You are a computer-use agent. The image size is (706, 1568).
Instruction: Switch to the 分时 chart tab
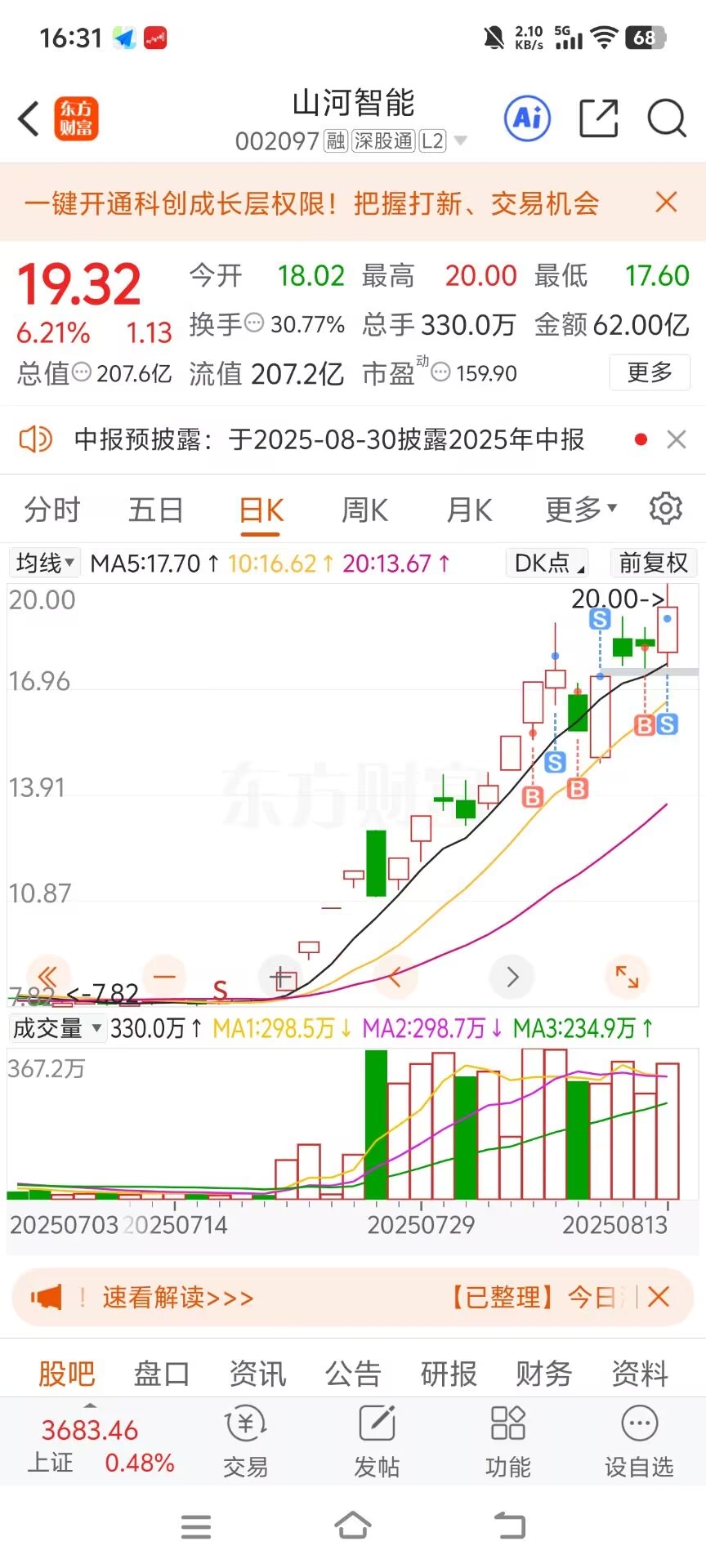52,510
